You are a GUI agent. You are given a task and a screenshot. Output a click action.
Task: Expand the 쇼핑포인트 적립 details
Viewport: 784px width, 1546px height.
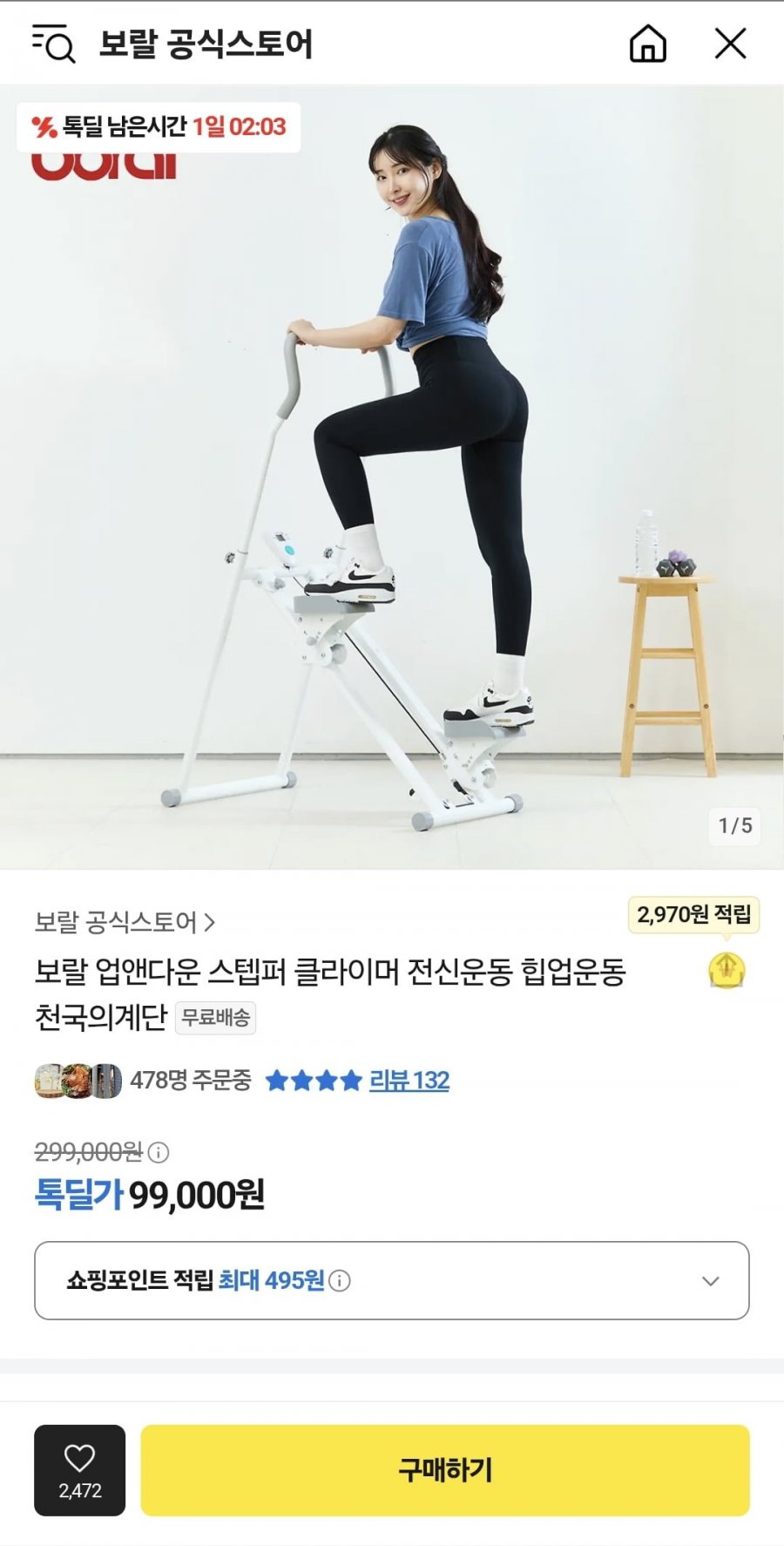point(710,1280)
